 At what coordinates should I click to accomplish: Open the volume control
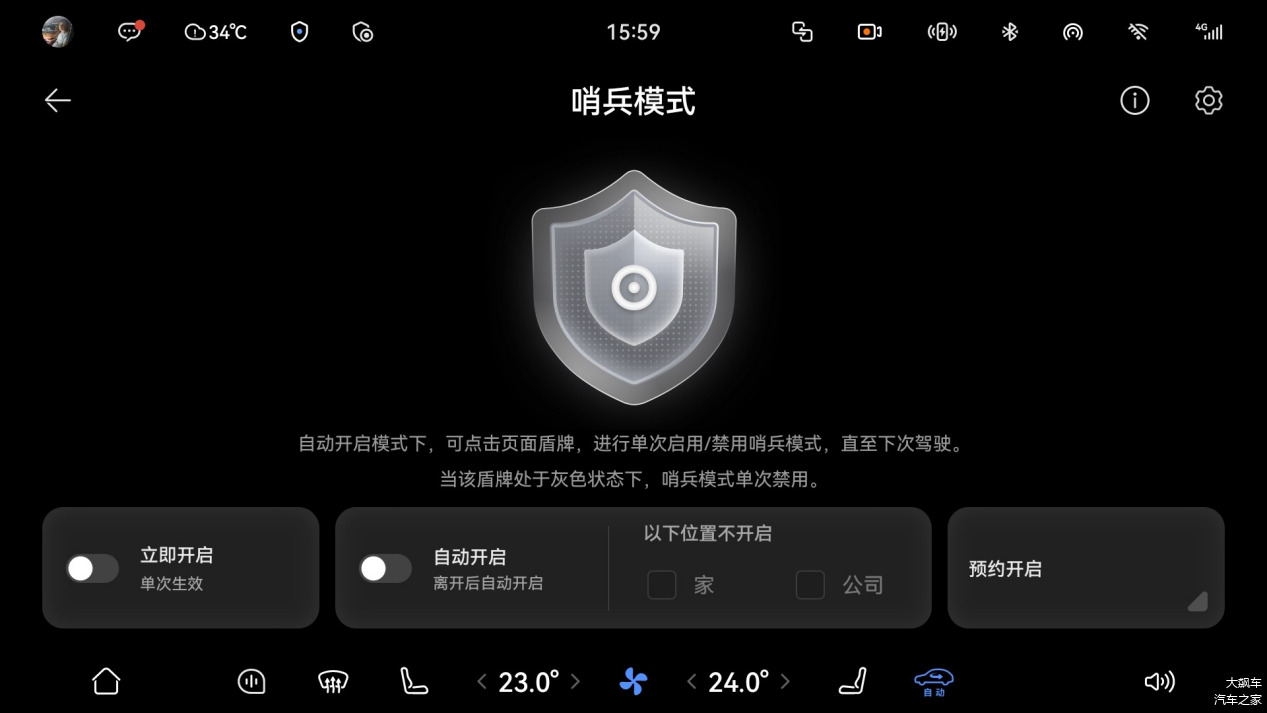pos(1159,682)
